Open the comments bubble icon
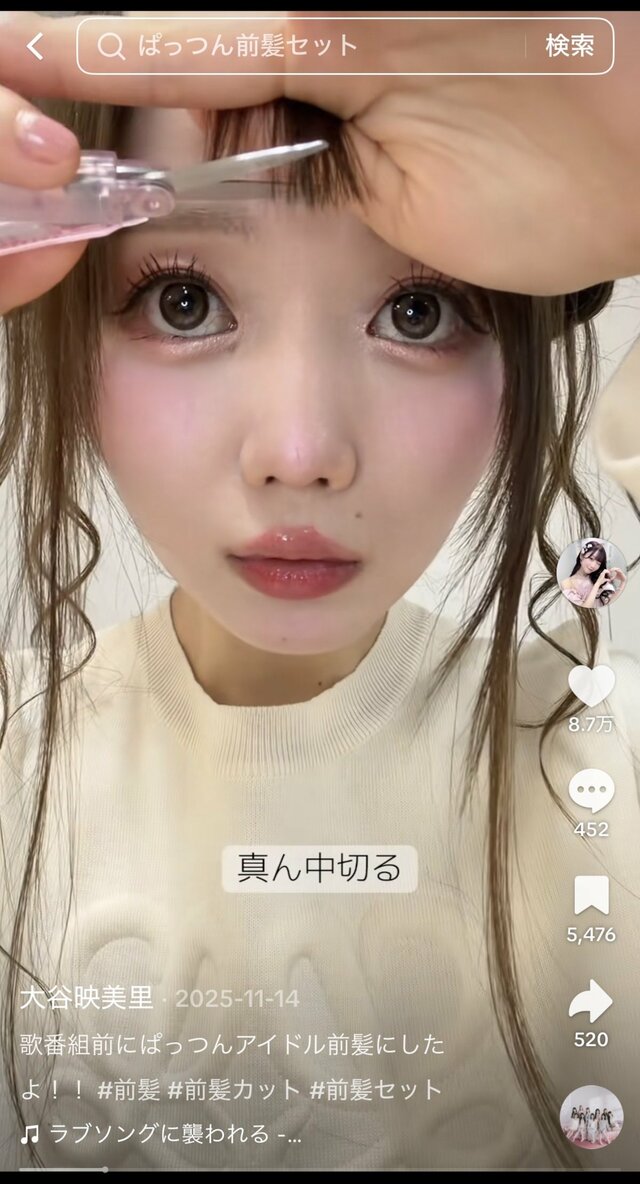 pyautogui.click(x=591, y=792)
